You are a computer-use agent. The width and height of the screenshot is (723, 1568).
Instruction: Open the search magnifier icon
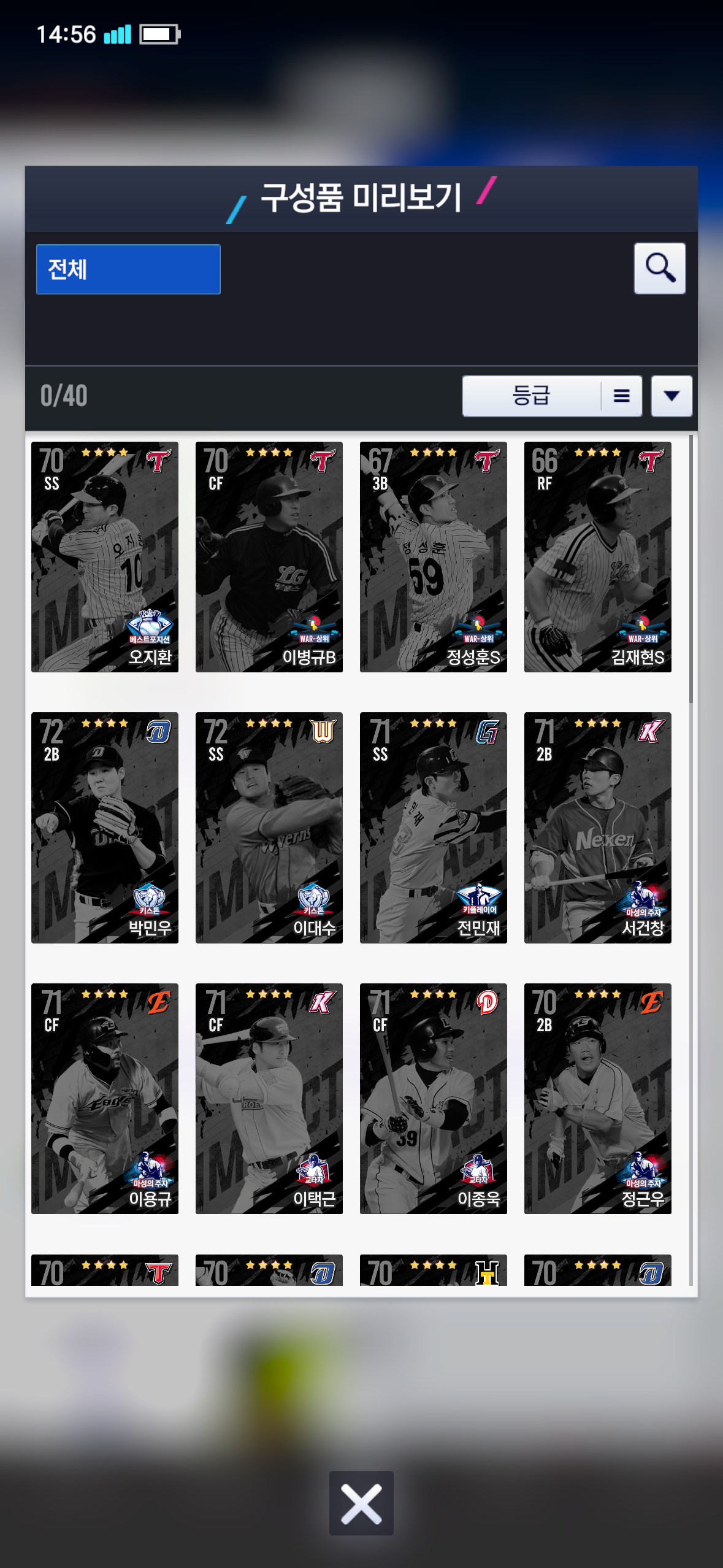pyautogui.click(x=659, y=269)
